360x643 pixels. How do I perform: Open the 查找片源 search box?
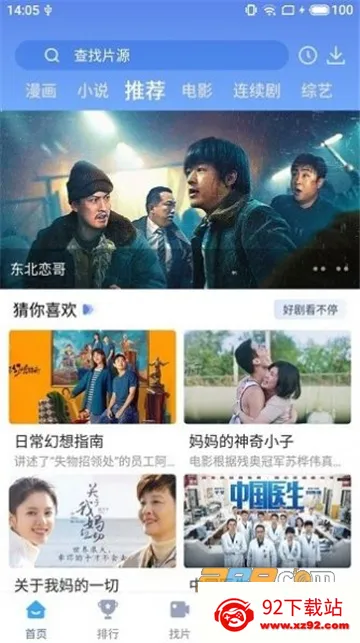(x=152, y=55)
